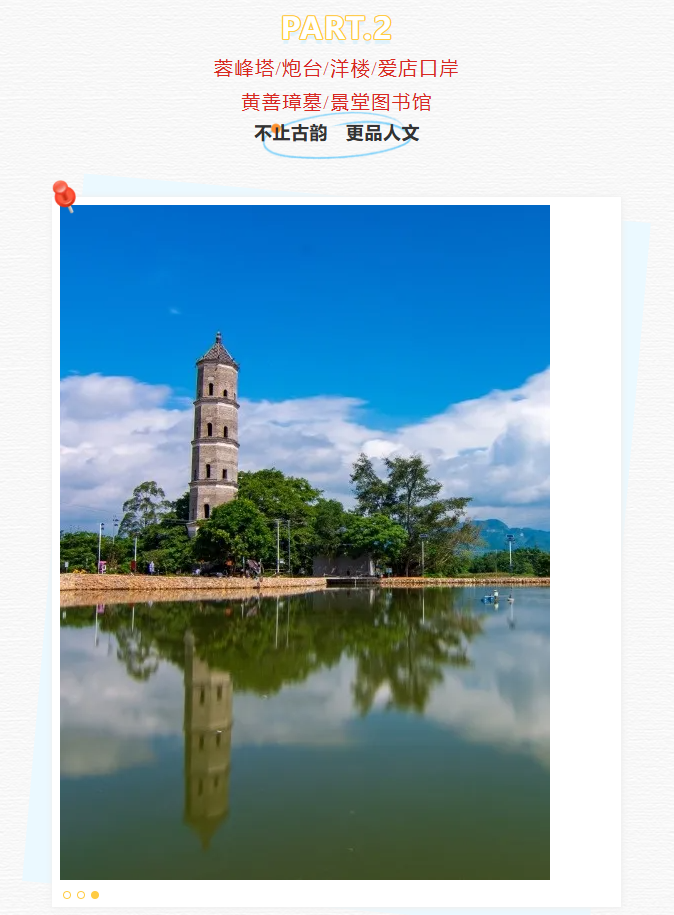Tap the third, highlighted carousel dot

click(95, 895)
